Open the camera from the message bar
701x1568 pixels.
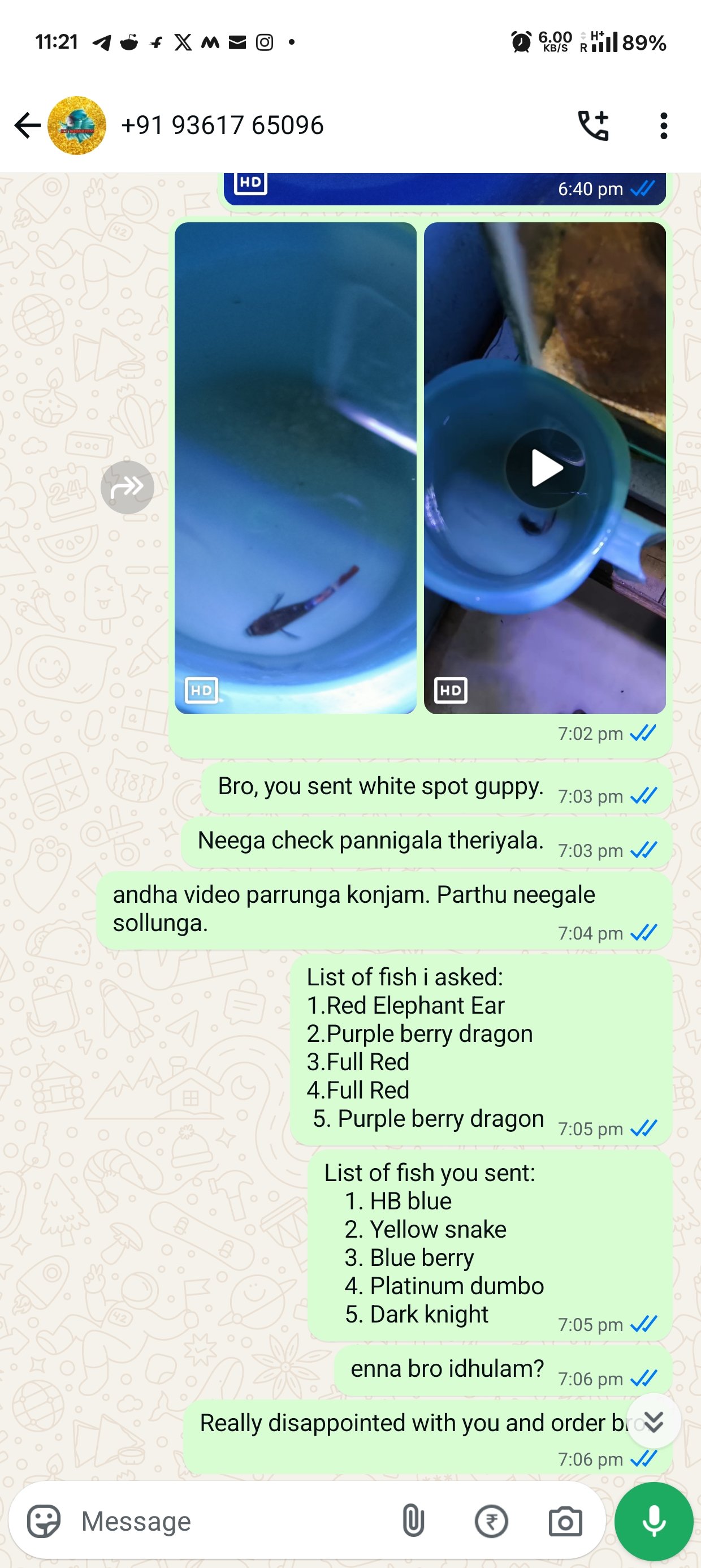click(x=565, y=1521)
